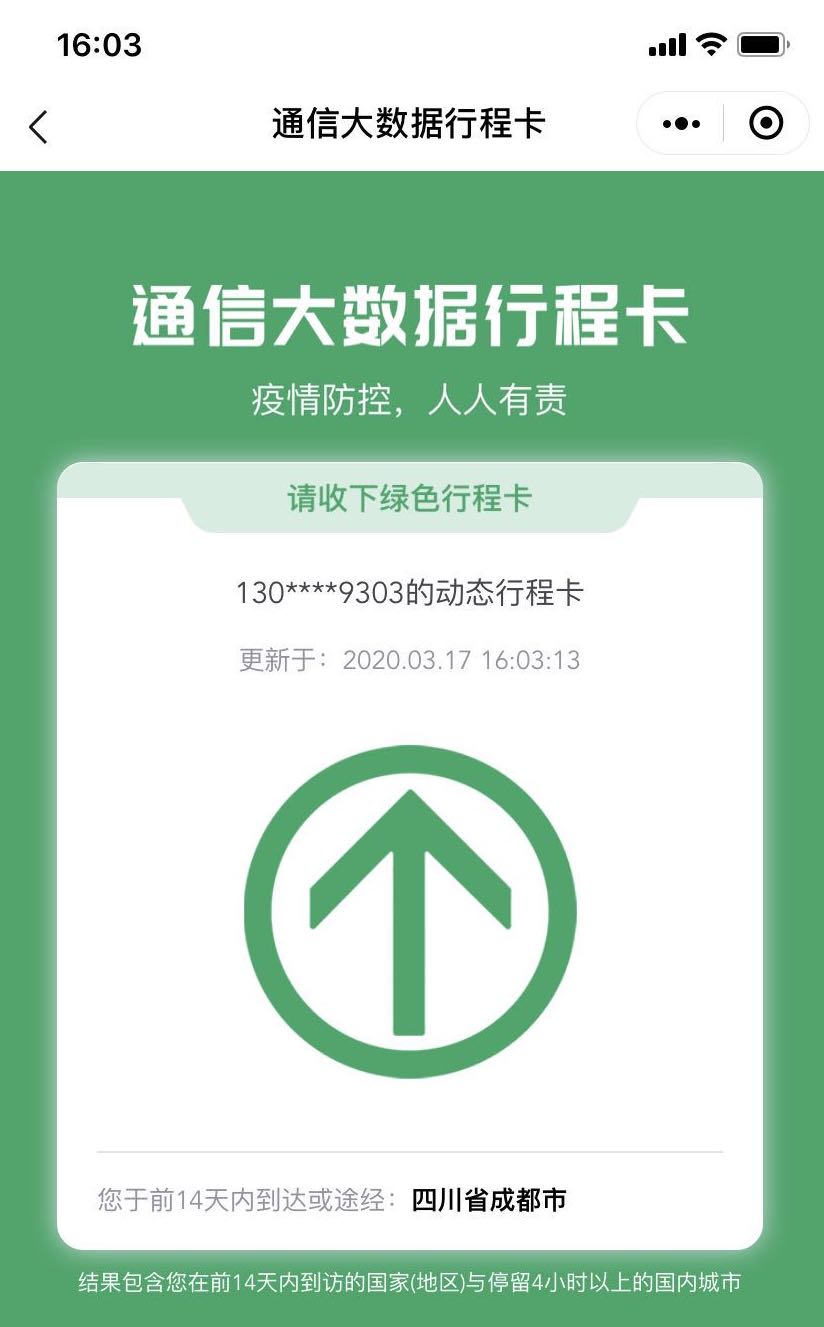This screenshot has height=1327, width=824.
Task: Go back using the top-left arrow
Action: click(38, 127)
